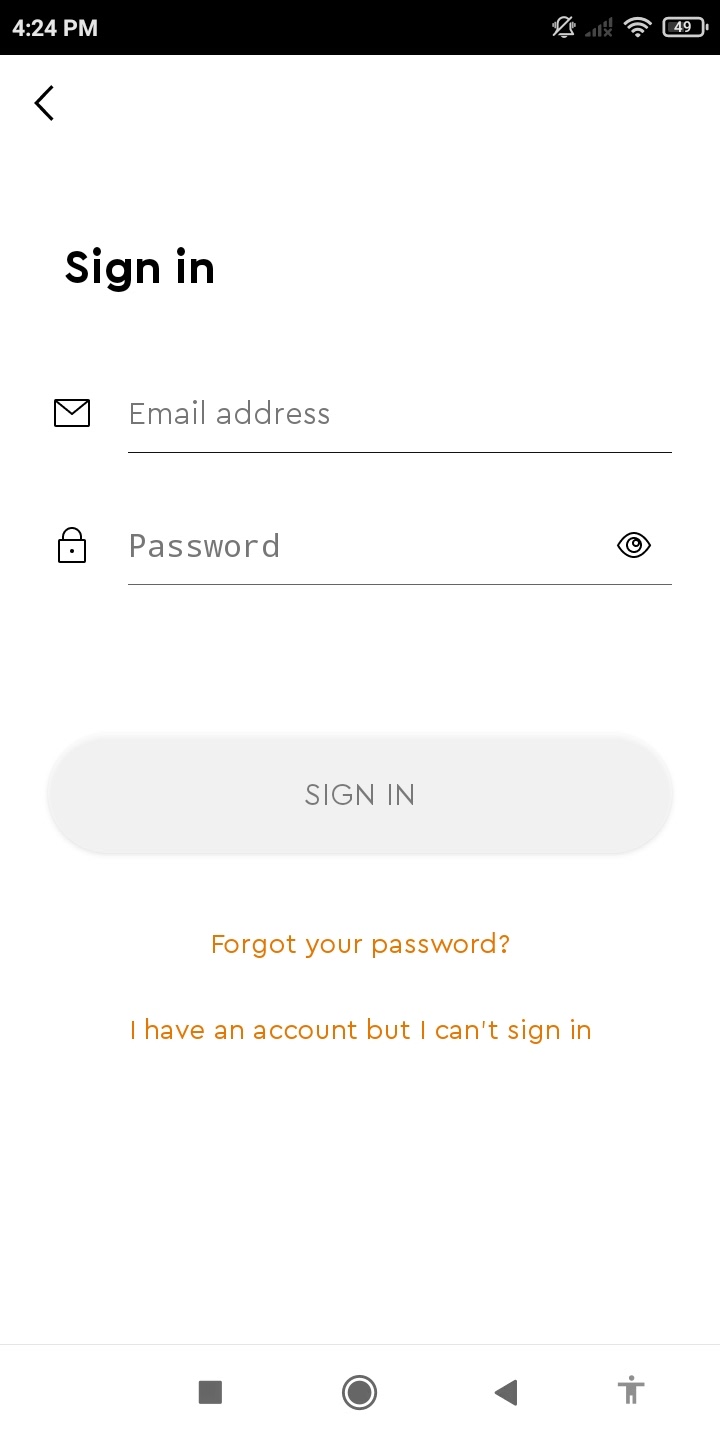The image size is (720, 1440).
Task: Show password with the eye icon
Action: 634,545
